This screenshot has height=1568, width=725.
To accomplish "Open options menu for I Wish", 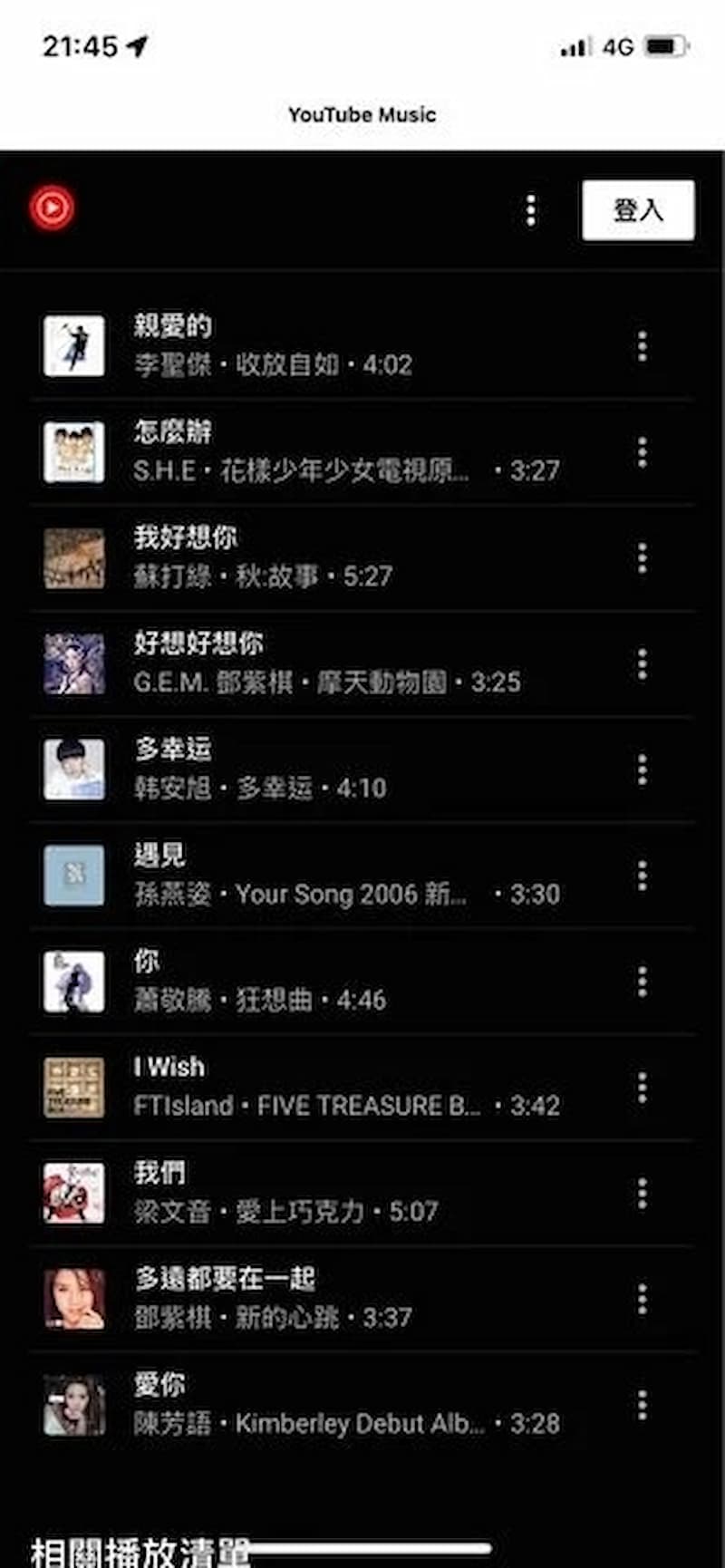I will pos(643,1087).
